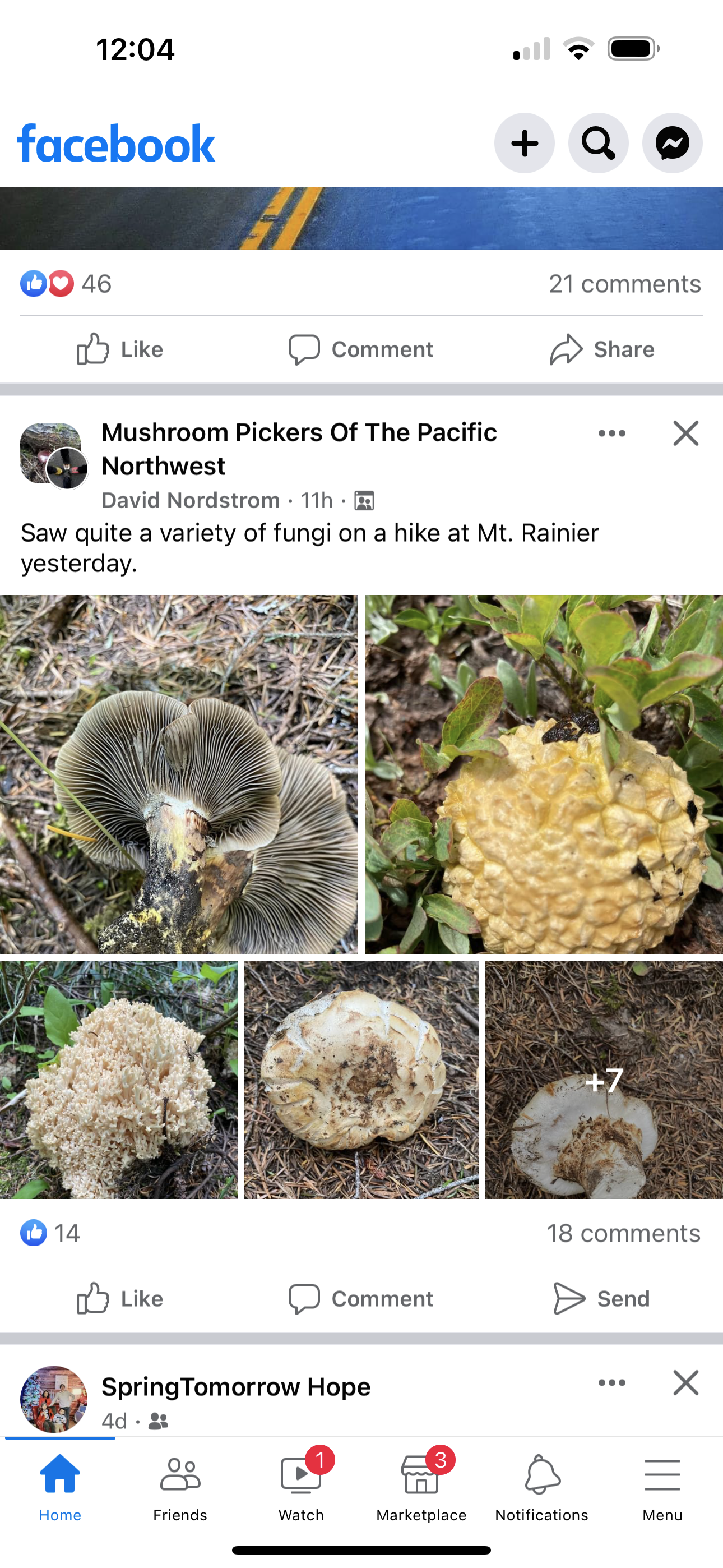Viewport: 723px width, 1568px height.
Task: Comment on David Nordstrom's fungi post
Action: tap(361, 1299)
